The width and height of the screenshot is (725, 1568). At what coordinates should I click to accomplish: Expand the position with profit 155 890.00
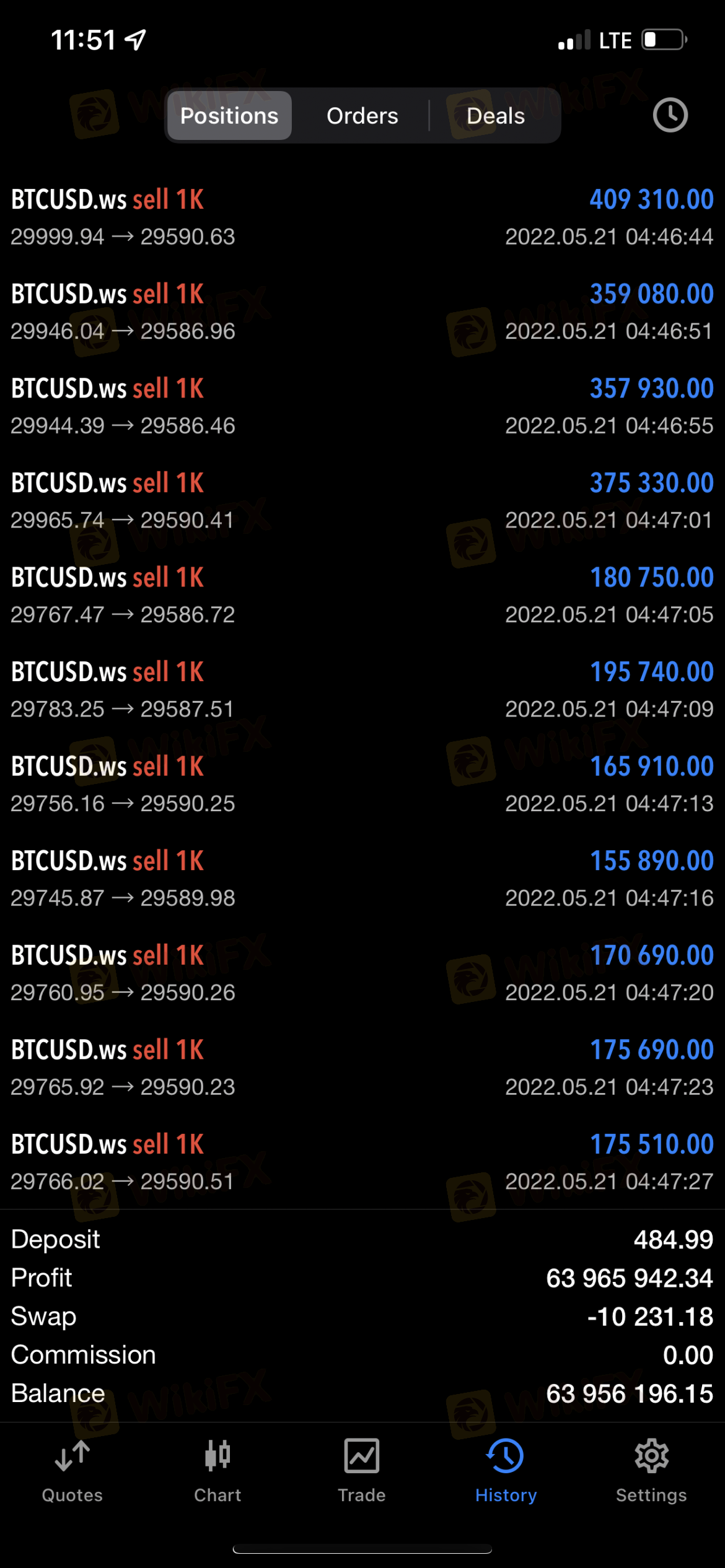click(x=362, y=879)
